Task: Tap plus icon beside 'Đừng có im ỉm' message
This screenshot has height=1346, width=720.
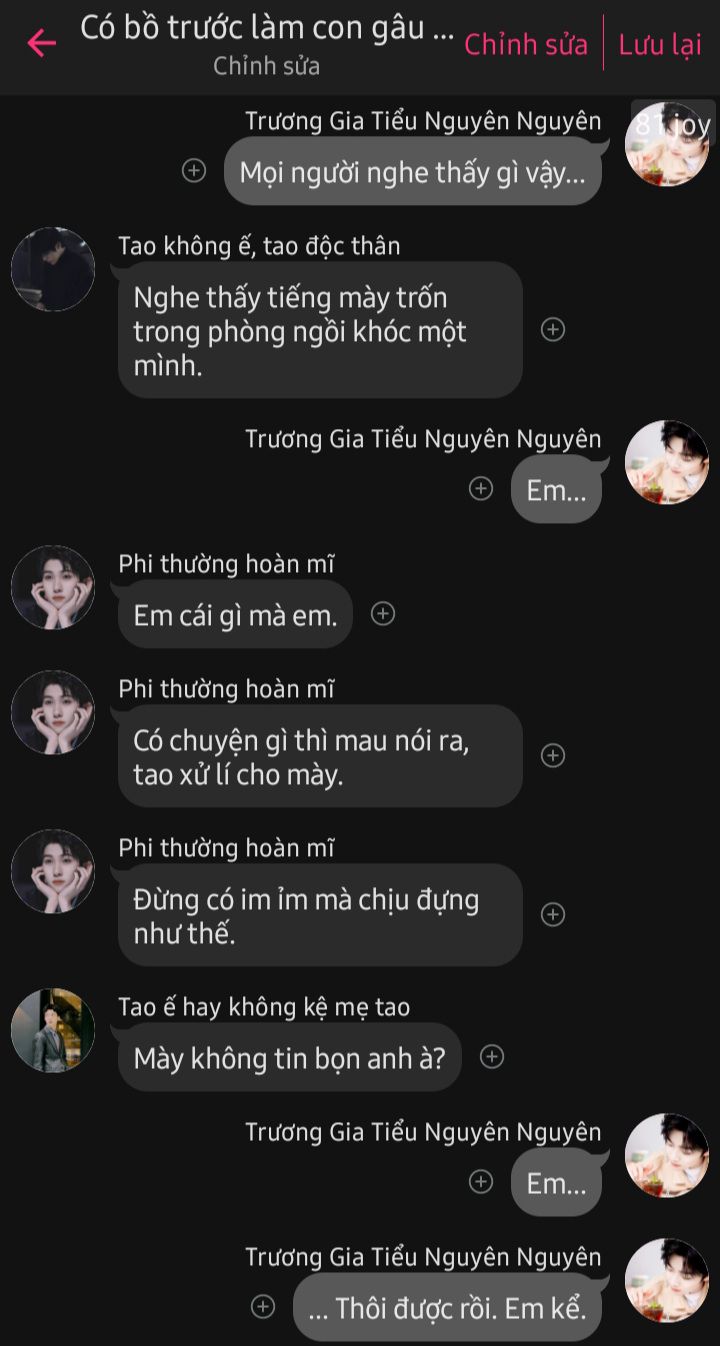Action: [553, 914]
